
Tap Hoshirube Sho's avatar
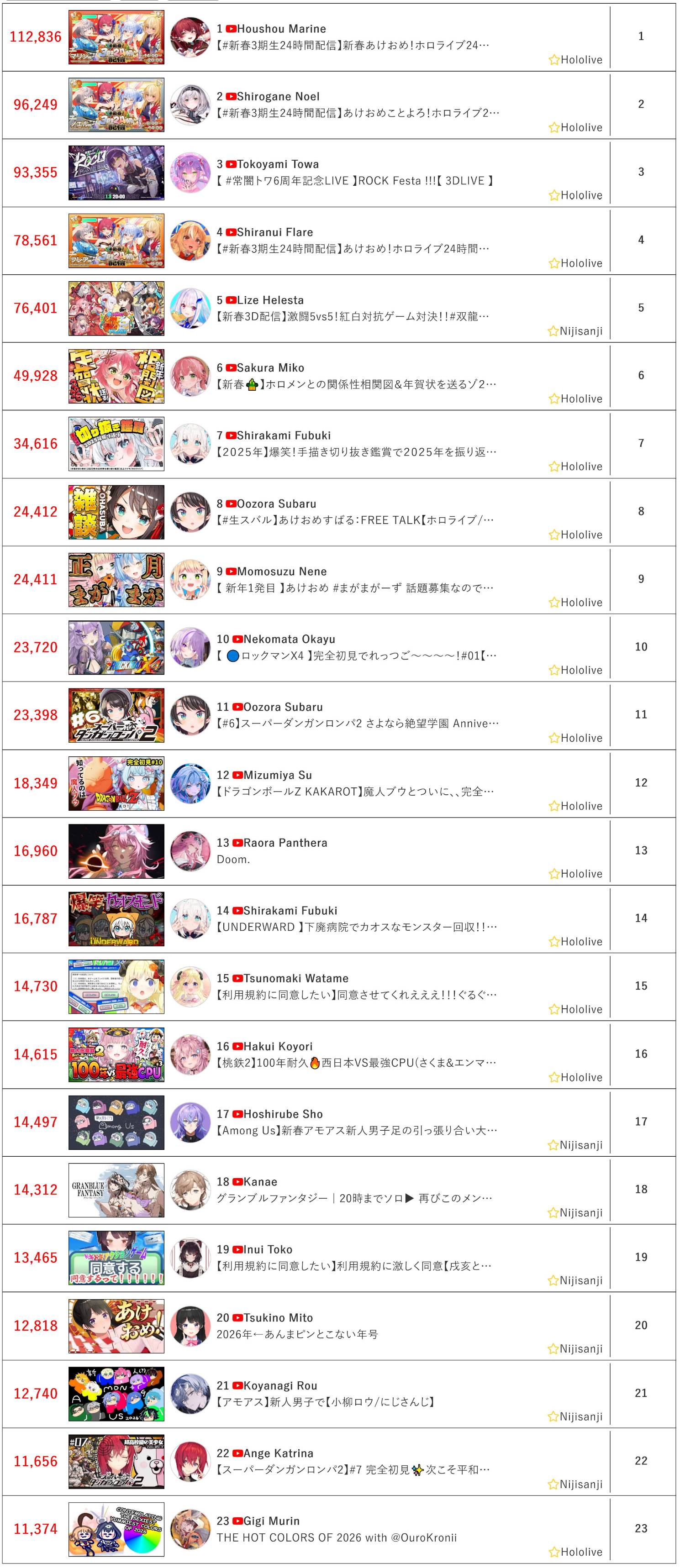(x=190, y=1122)
